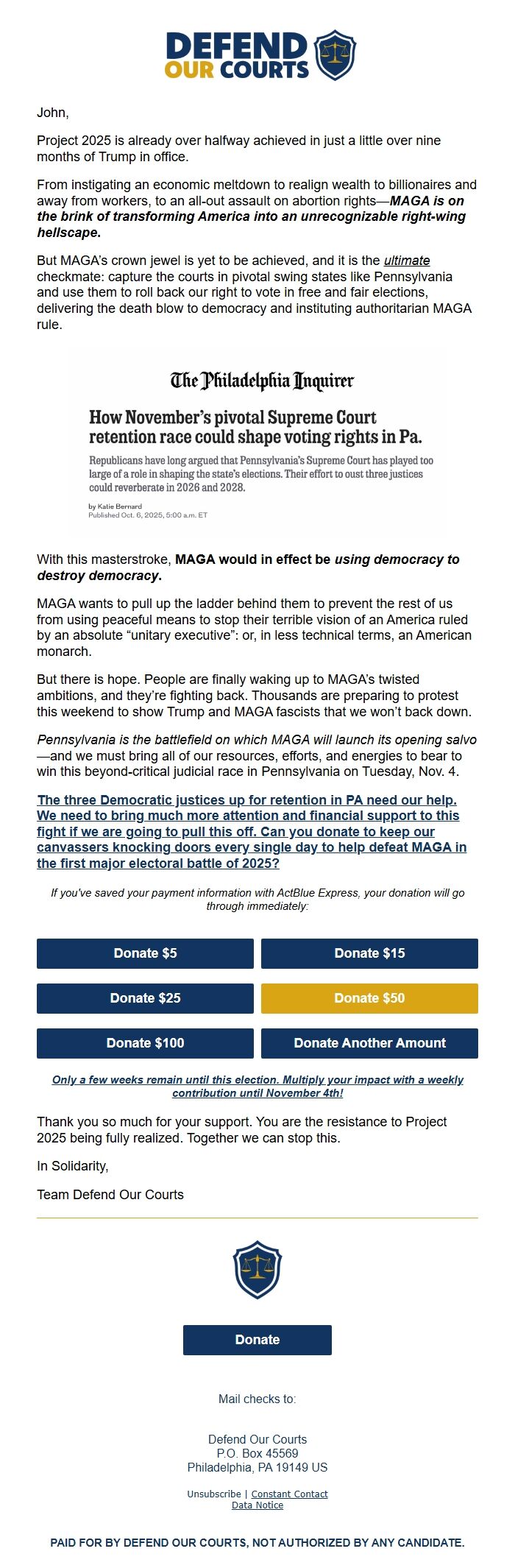Image resolution: width=515 pixels, height=1568 pixels.
Task: View the Data Notice link
Action: click(x=257, y=1505)
